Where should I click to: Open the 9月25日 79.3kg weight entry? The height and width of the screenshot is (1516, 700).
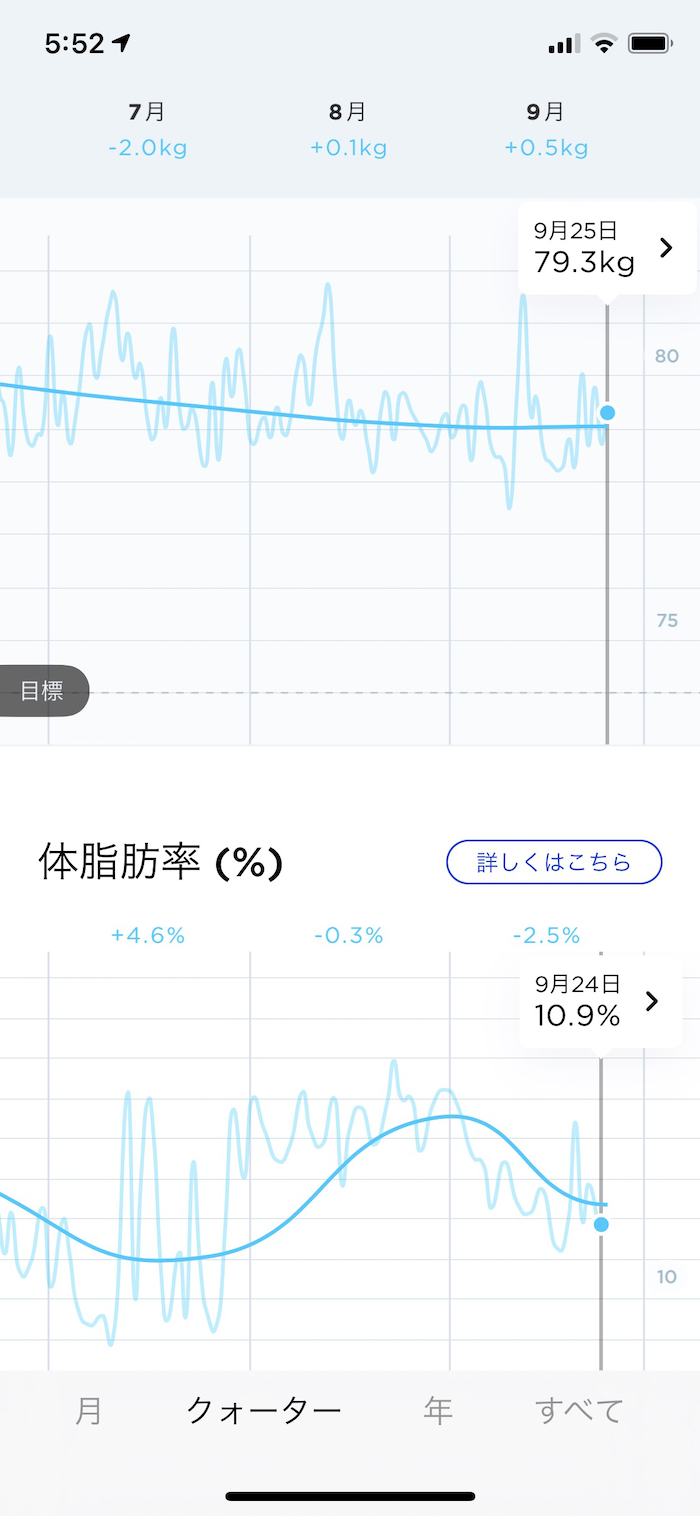coord(606,249)
